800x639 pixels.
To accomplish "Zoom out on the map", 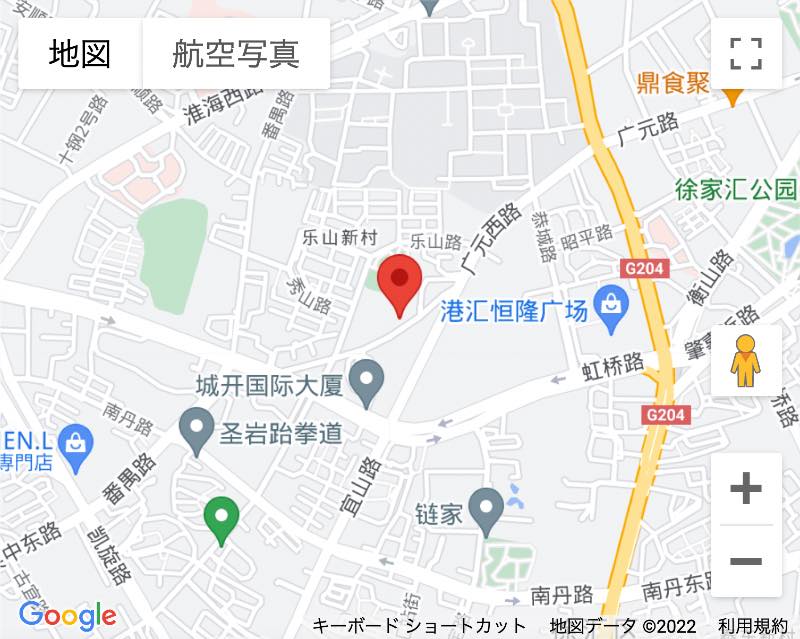I will 746,561.
